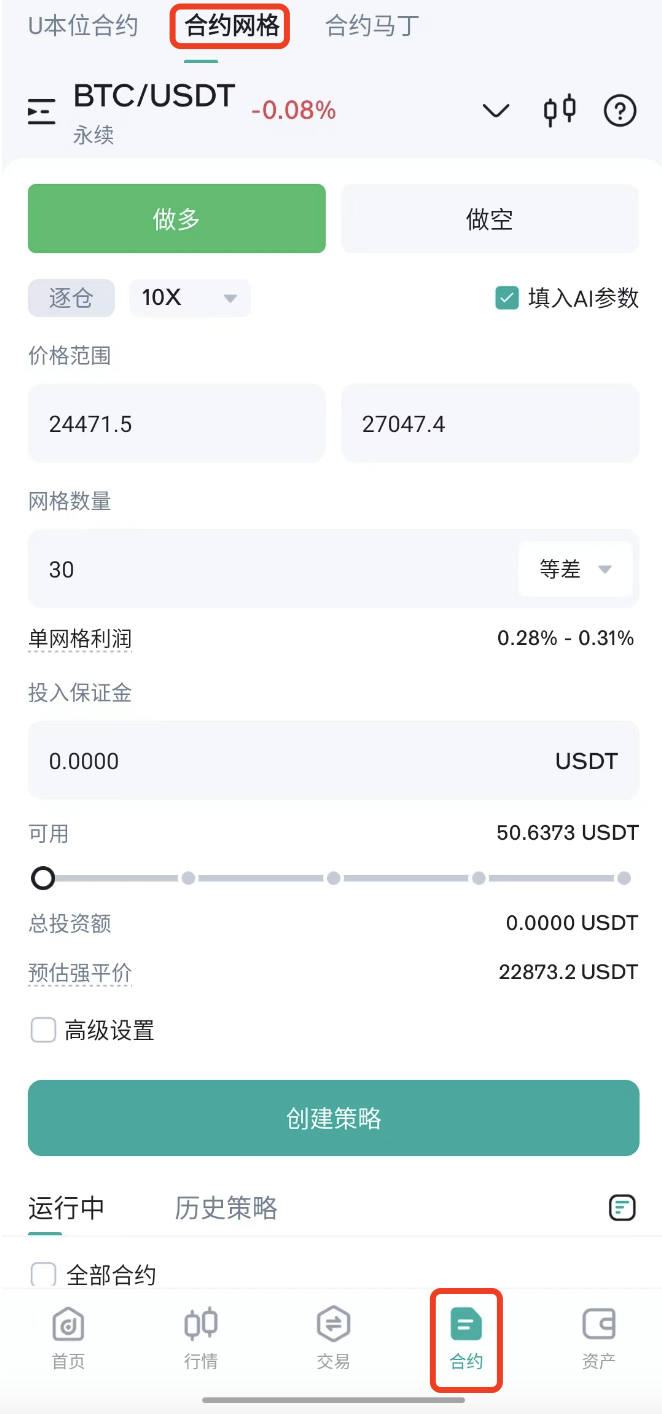
Task: Tap the 投入保证金 USDT amount field
Action: [333, 761]
